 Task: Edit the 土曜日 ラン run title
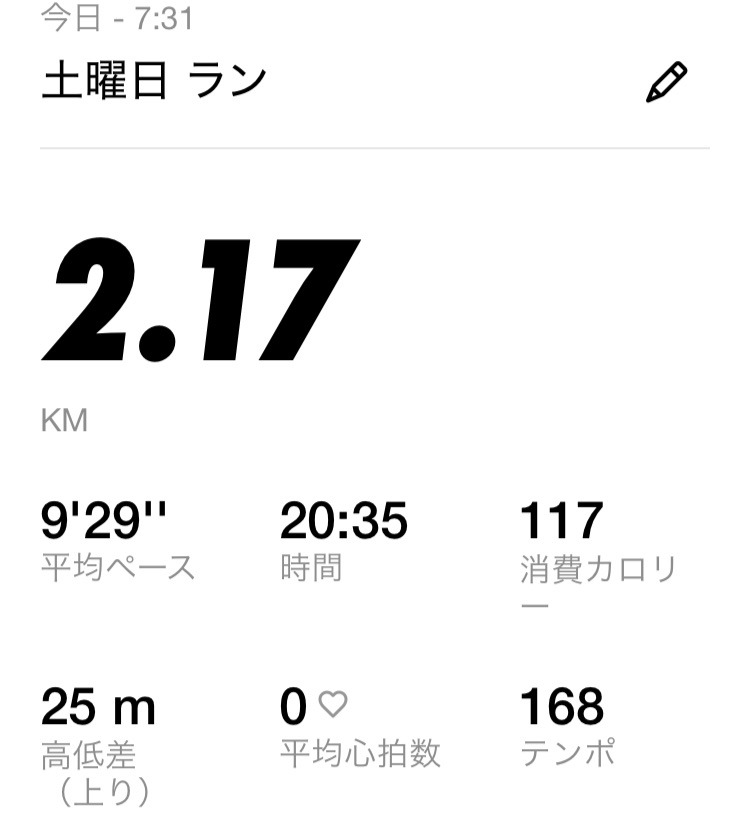(x=666, y=82)
